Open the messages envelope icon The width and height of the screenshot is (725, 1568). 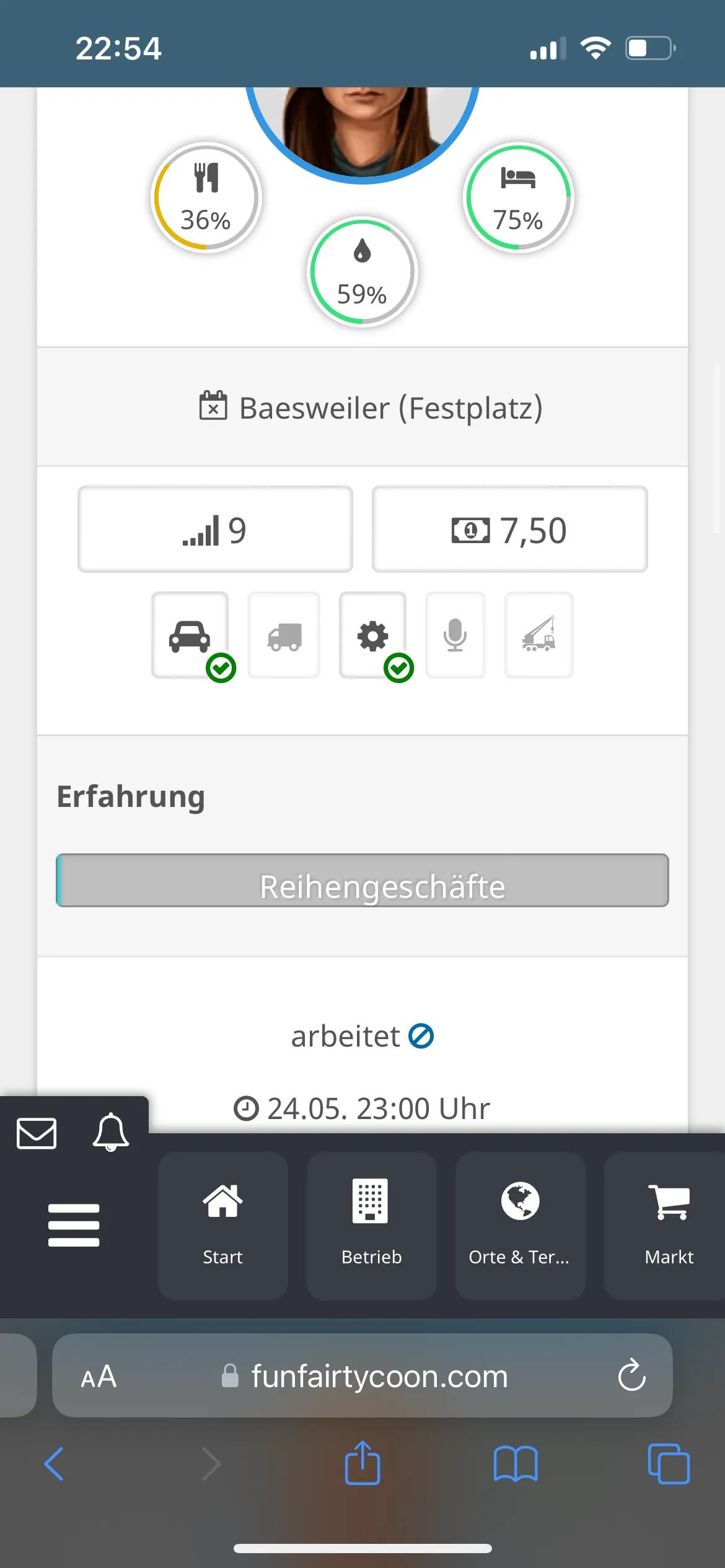click(x=37, y=1133)
